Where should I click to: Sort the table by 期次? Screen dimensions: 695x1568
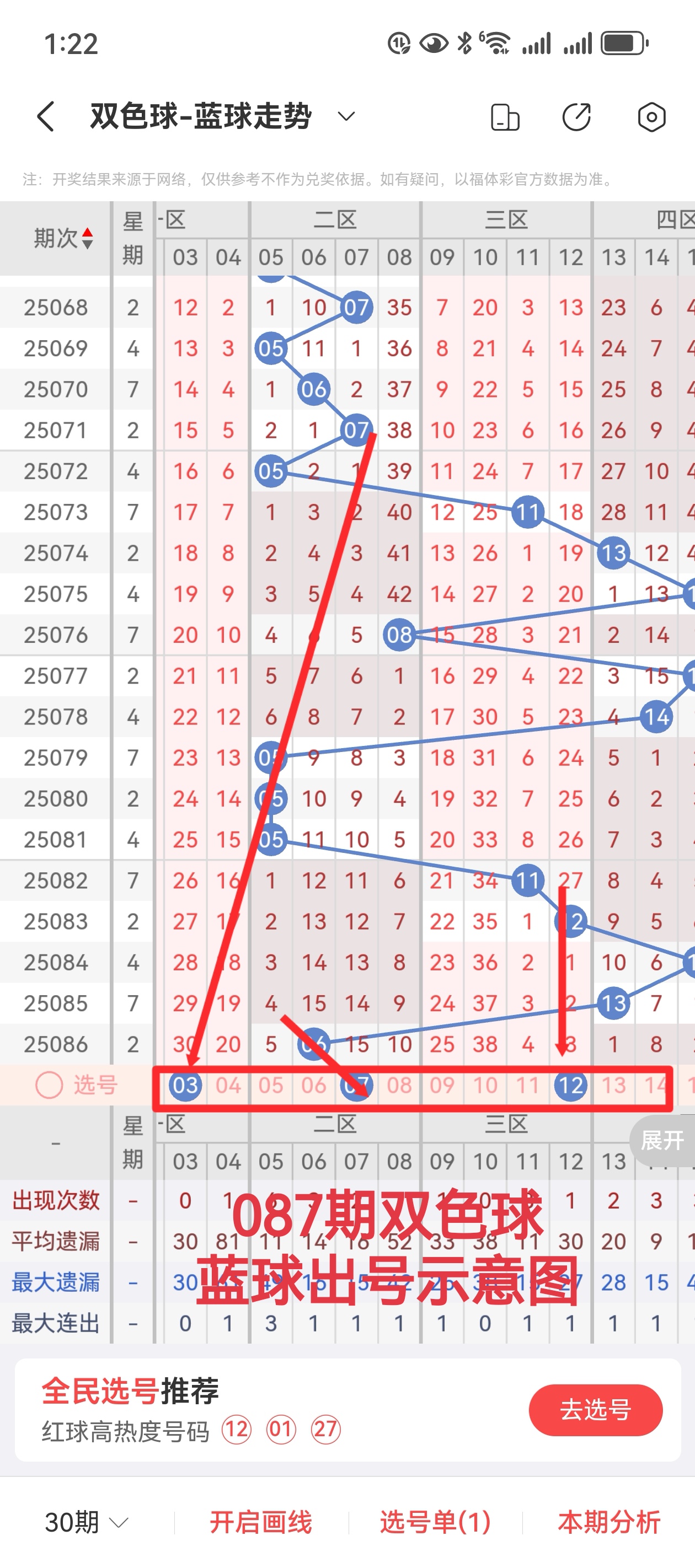(x=63, y=238)
